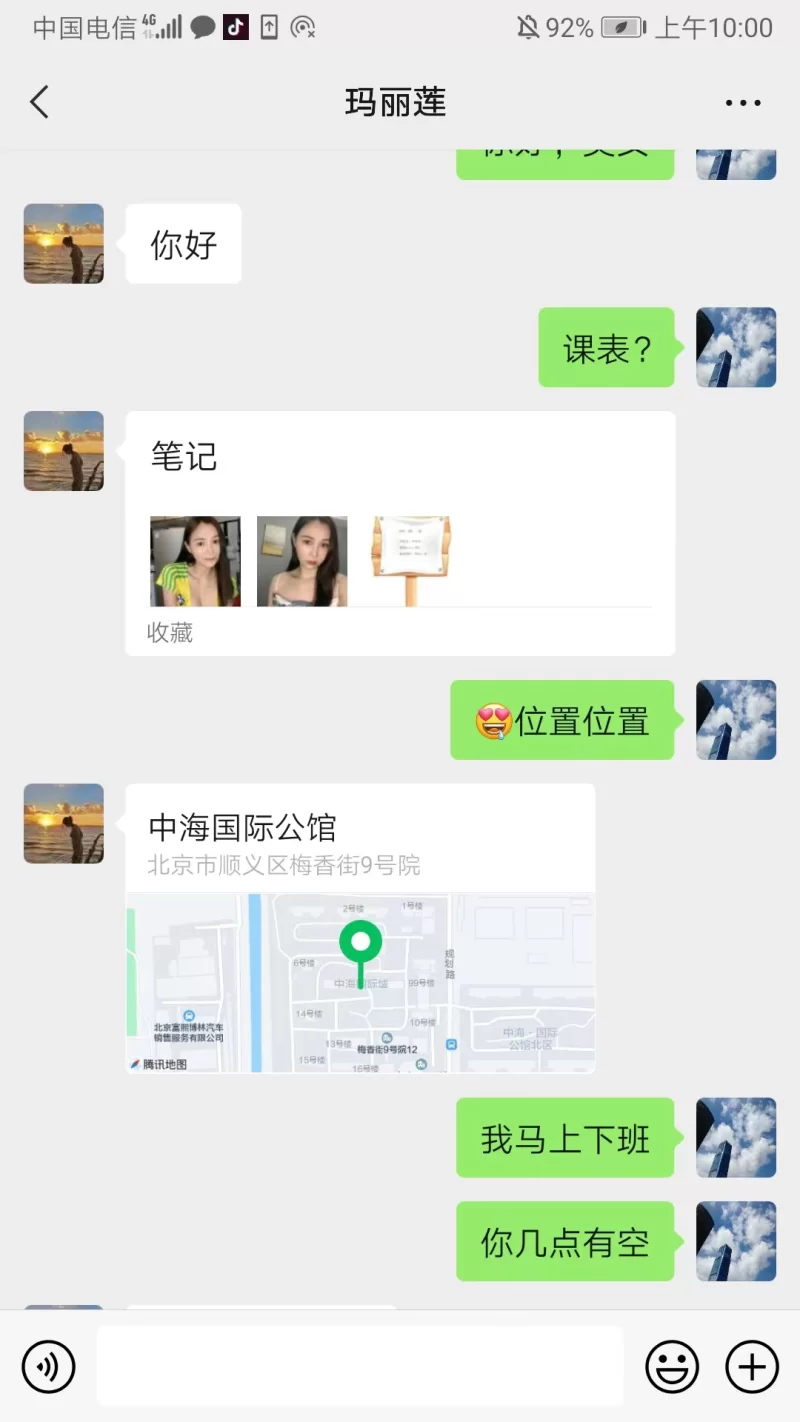Focus the message text field

click(360, 1367)
